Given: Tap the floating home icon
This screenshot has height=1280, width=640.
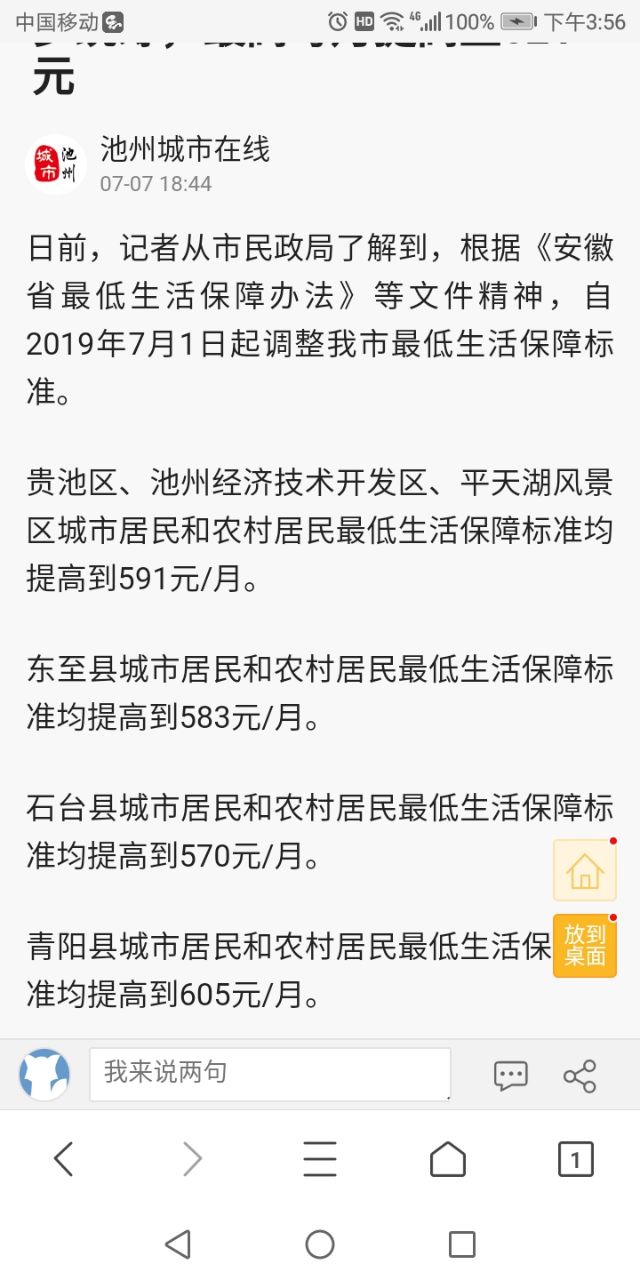Looking at the screenshot, I should point(585,871).
